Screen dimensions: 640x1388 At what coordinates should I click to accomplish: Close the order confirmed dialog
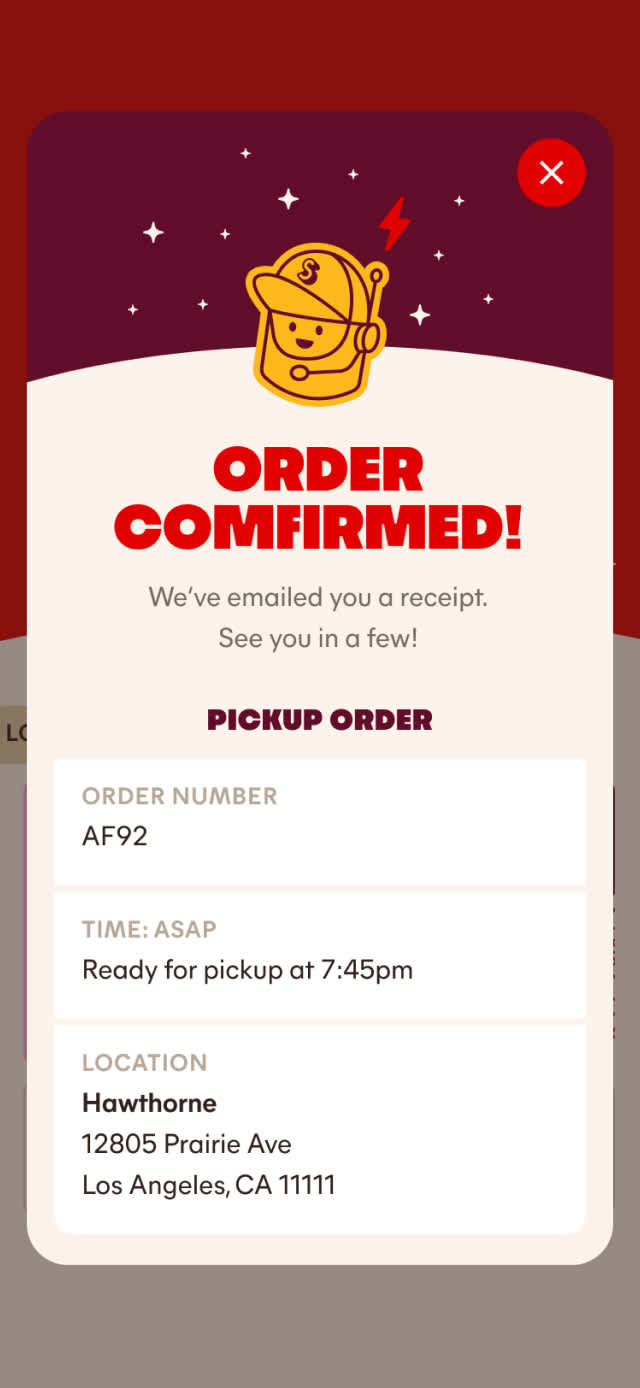point(551,173)
